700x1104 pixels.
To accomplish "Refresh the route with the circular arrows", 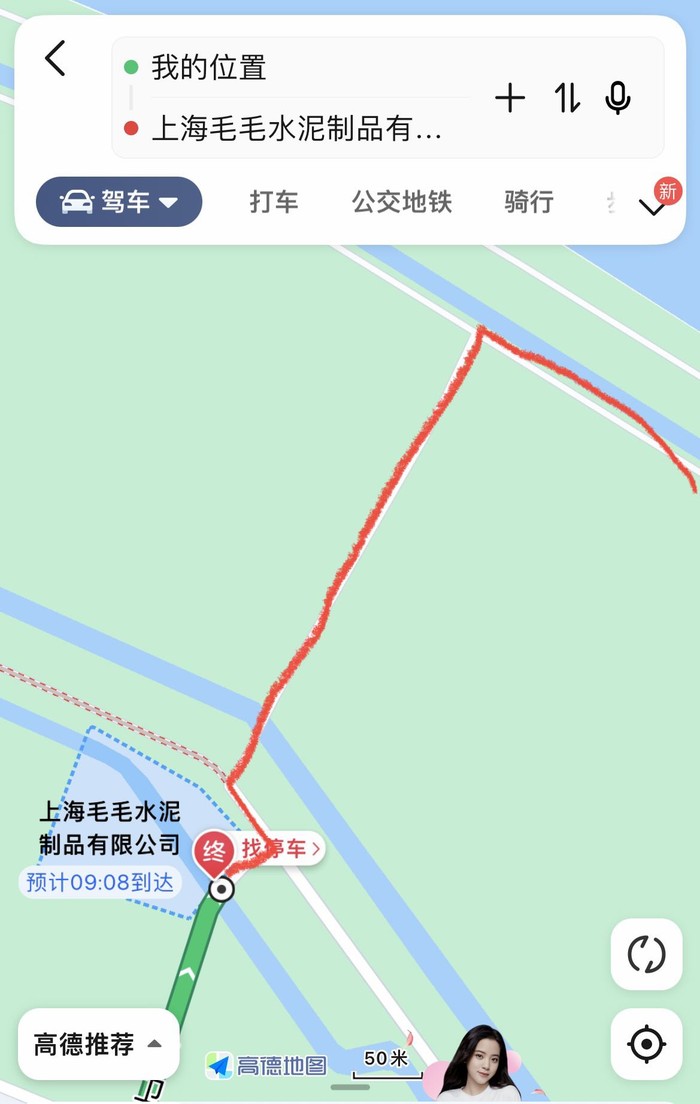I will click(647, 954).
